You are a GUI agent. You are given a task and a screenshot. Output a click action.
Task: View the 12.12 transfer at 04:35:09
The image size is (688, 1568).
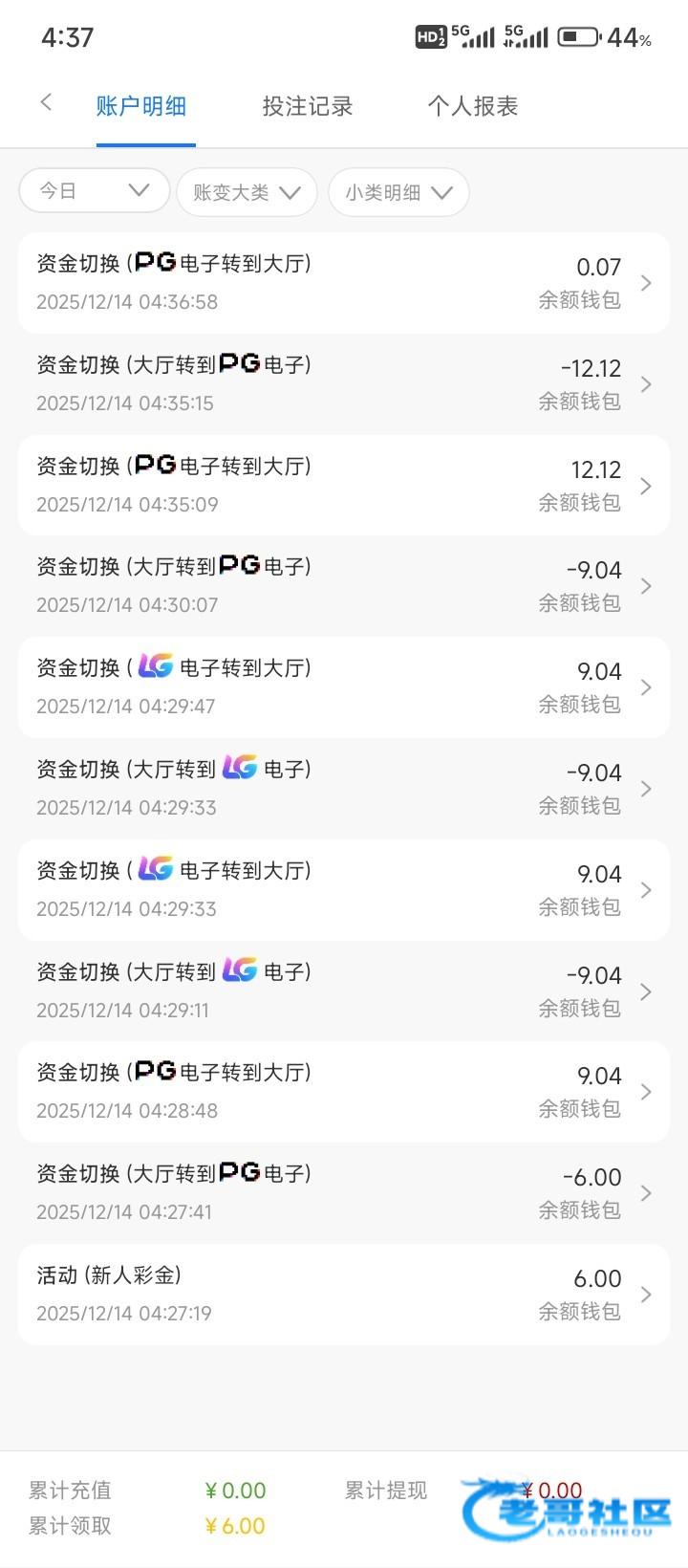pyautogui.click(x=344, y=485)
